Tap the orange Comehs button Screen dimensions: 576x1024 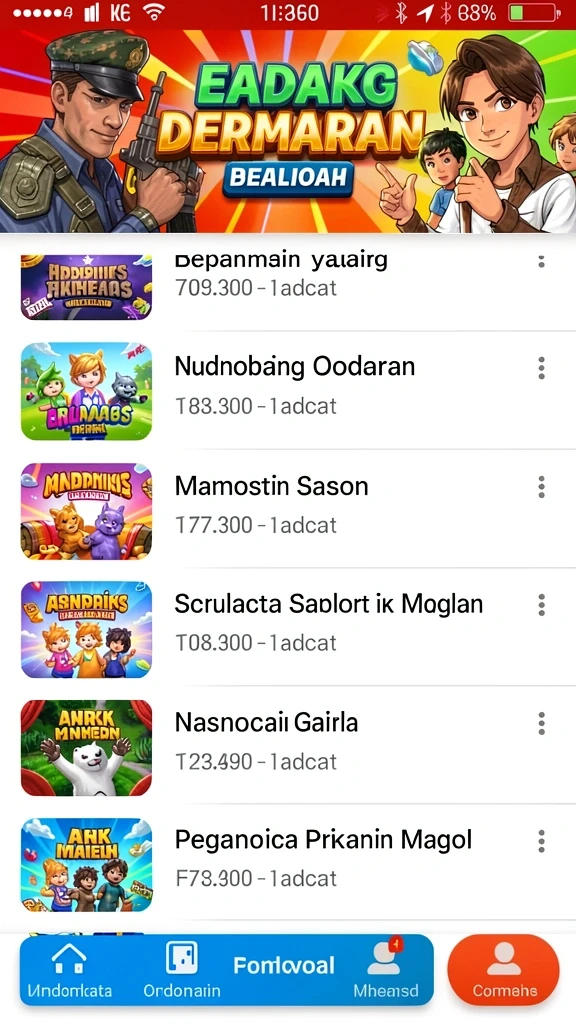click(504, 970)
